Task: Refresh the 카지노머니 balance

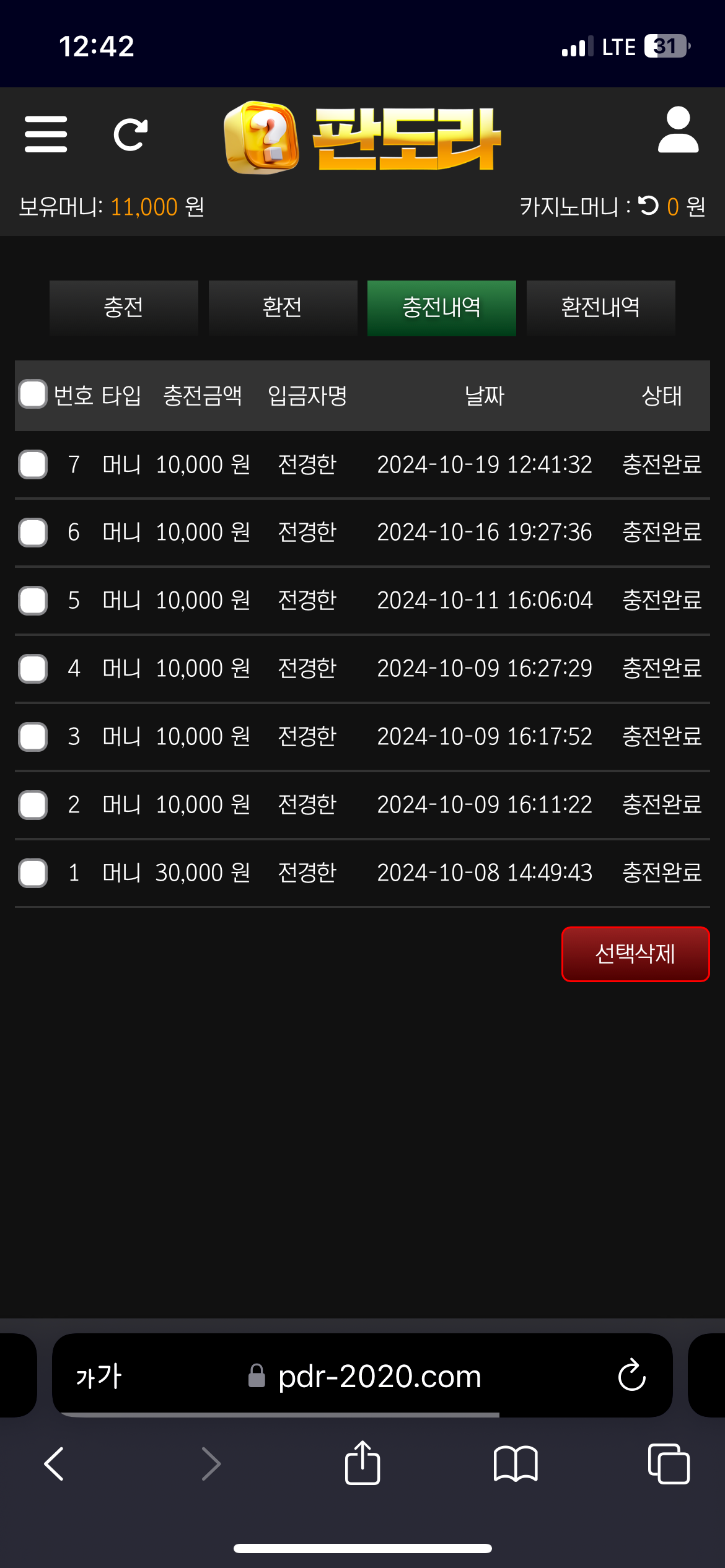Action: tap(649, 206)
